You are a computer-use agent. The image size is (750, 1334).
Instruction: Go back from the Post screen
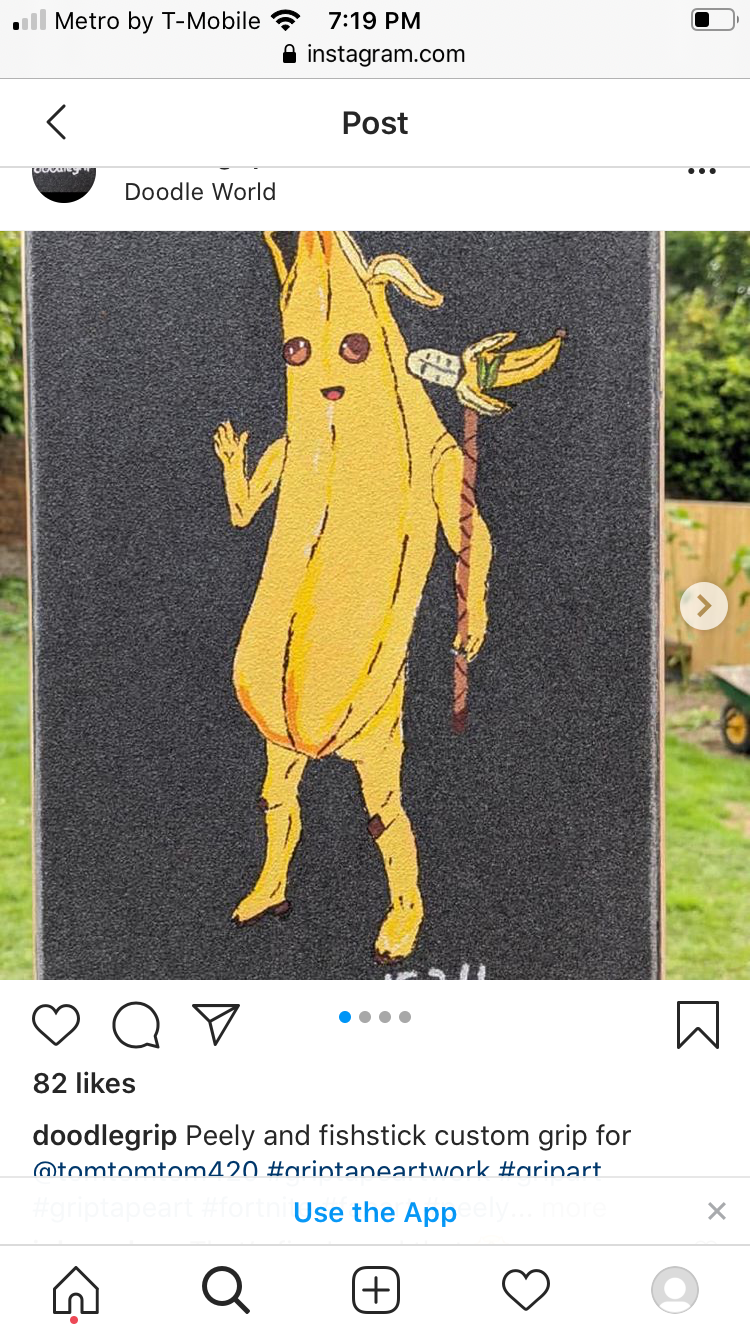[56, 123]
